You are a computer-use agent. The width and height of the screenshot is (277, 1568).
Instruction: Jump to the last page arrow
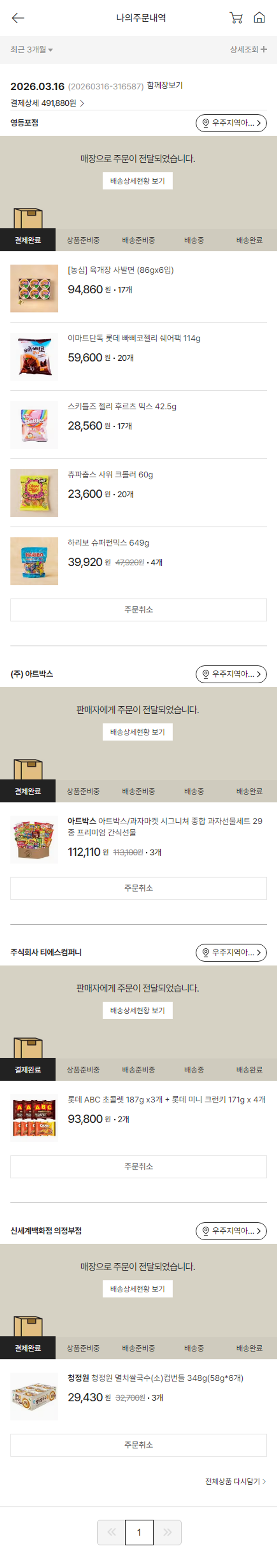(x=167, y=1533)
